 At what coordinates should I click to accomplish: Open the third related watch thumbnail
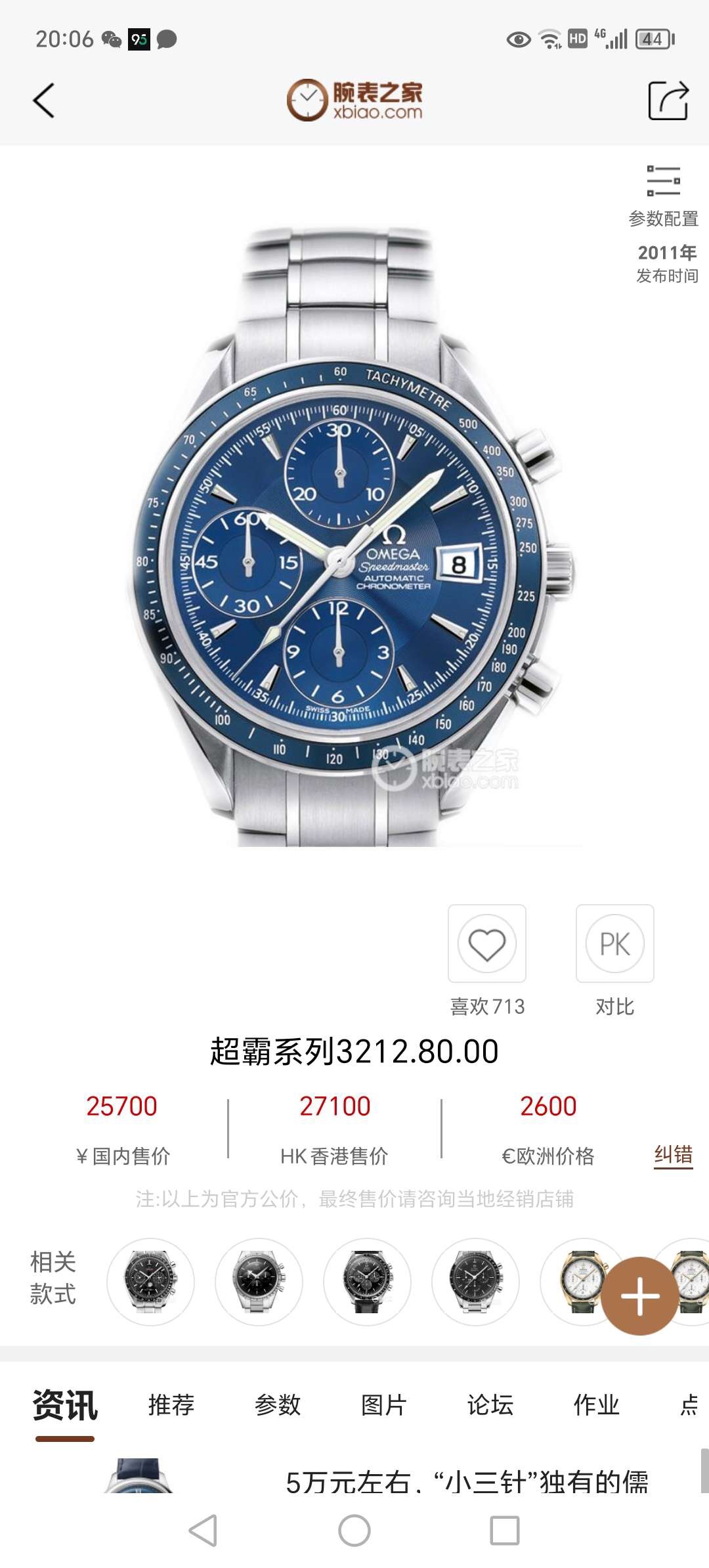368,1282
